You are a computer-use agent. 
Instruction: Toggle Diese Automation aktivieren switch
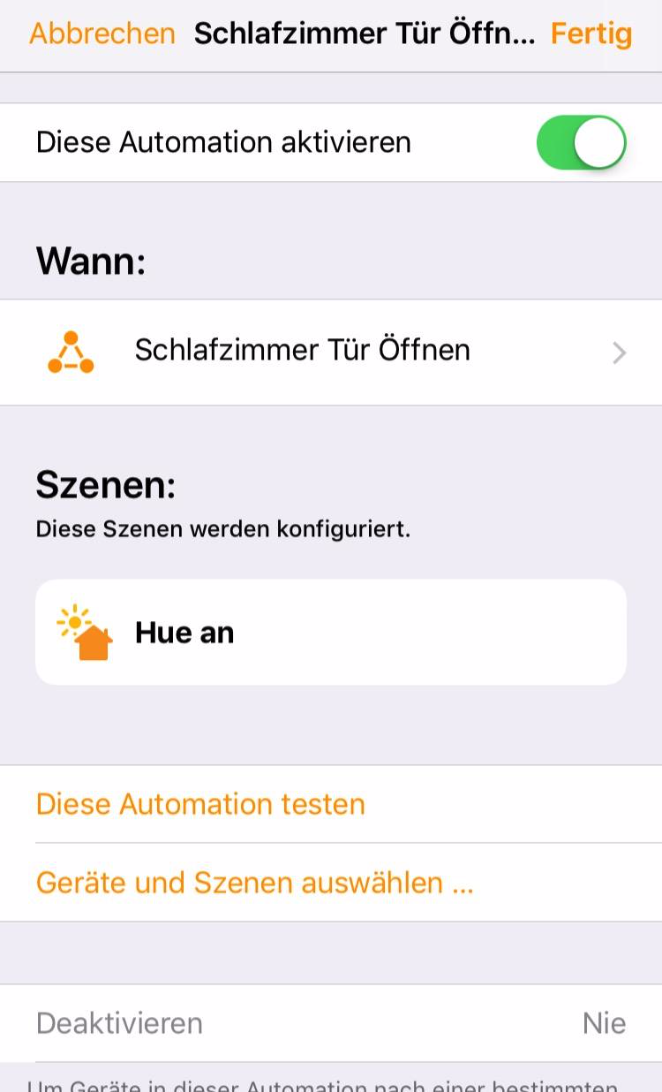tap(581, 143)
